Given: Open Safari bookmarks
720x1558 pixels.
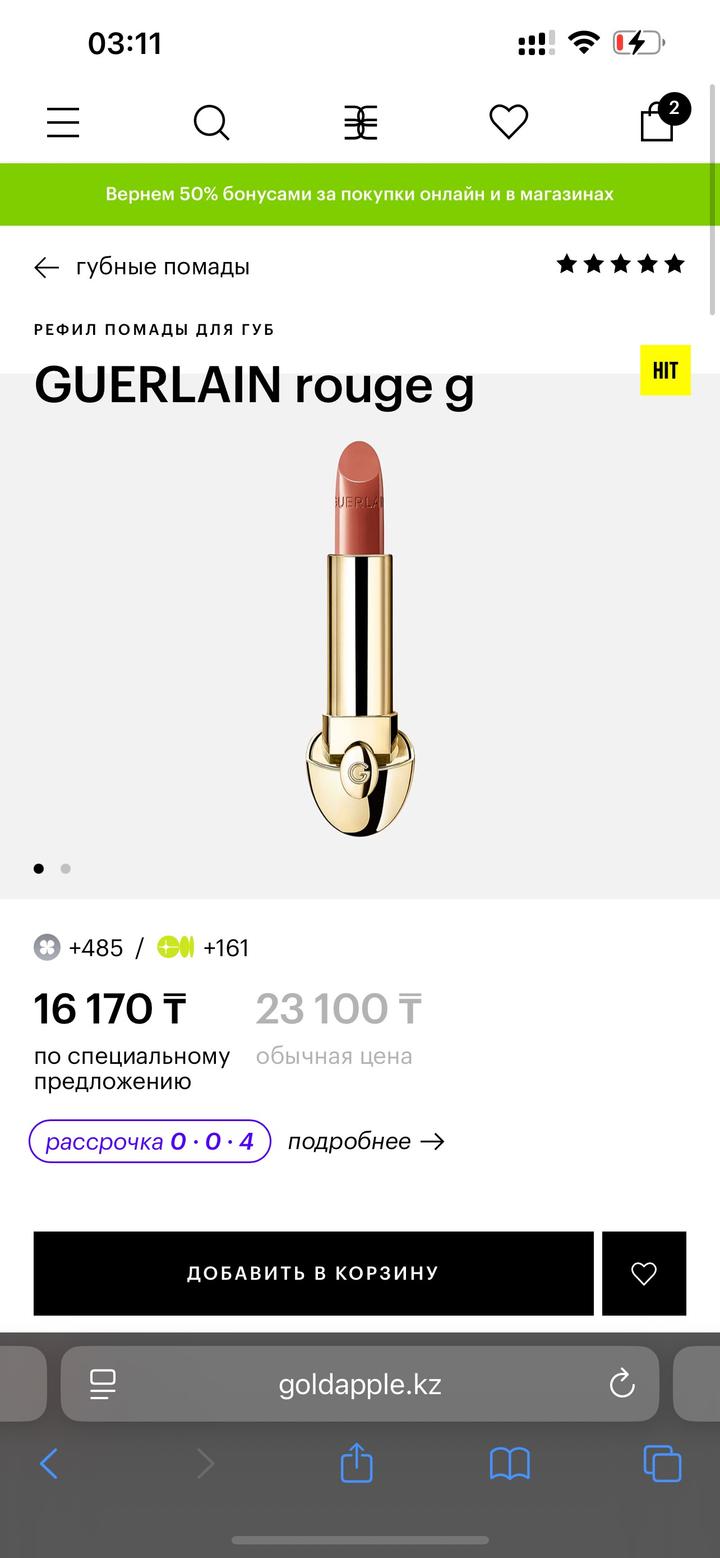Looking at the screenshot, I should (x=509, y=1464).
